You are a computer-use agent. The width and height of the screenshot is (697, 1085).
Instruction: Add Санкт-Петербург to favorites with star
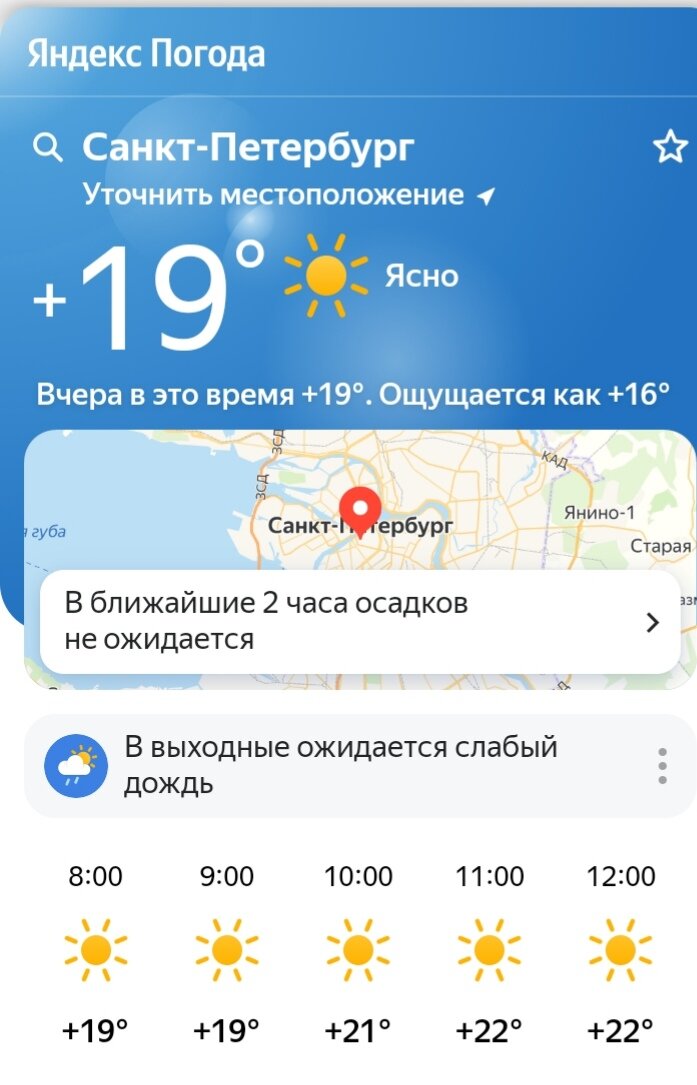point(670,148)
